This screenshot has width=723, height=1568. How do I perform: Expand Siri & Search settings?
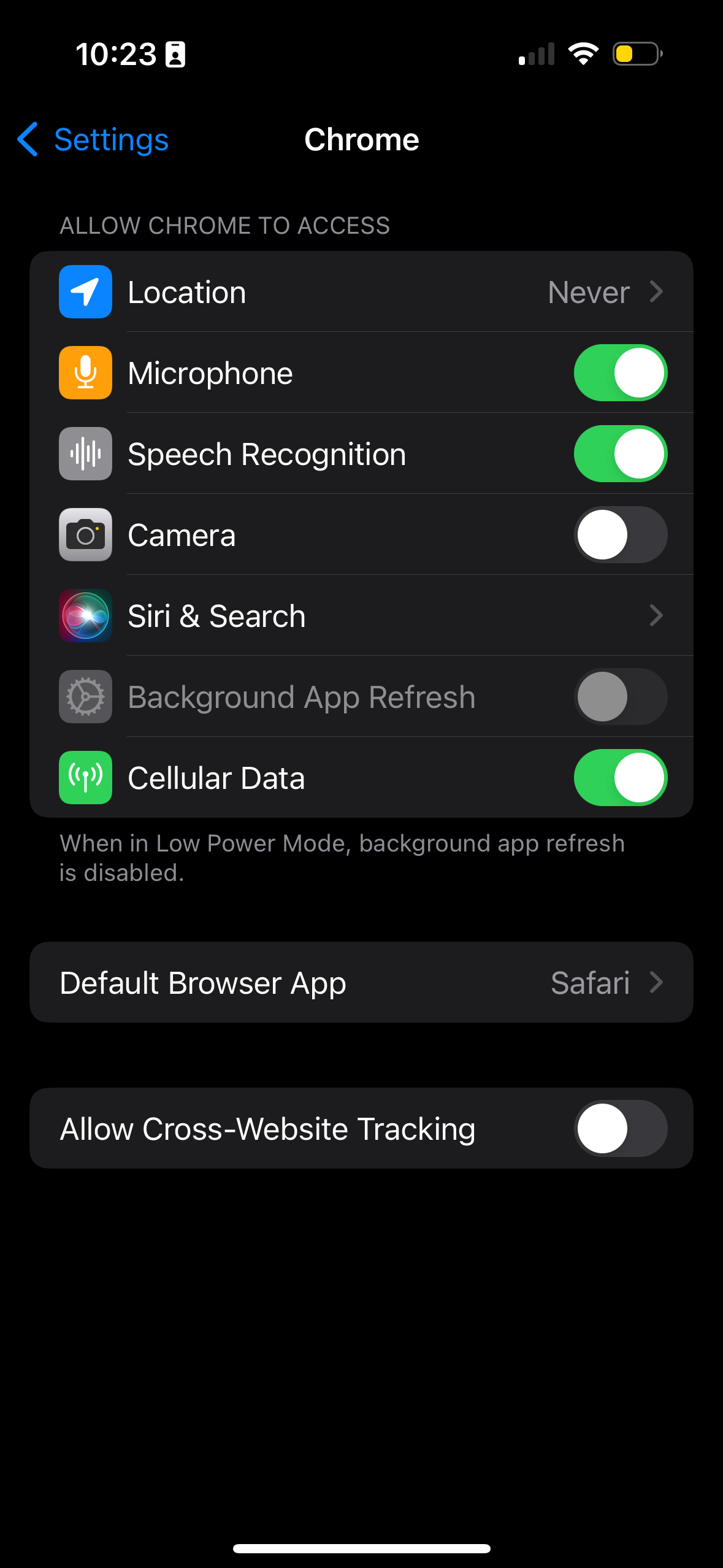pyautogui.click(x=362, y=615)
